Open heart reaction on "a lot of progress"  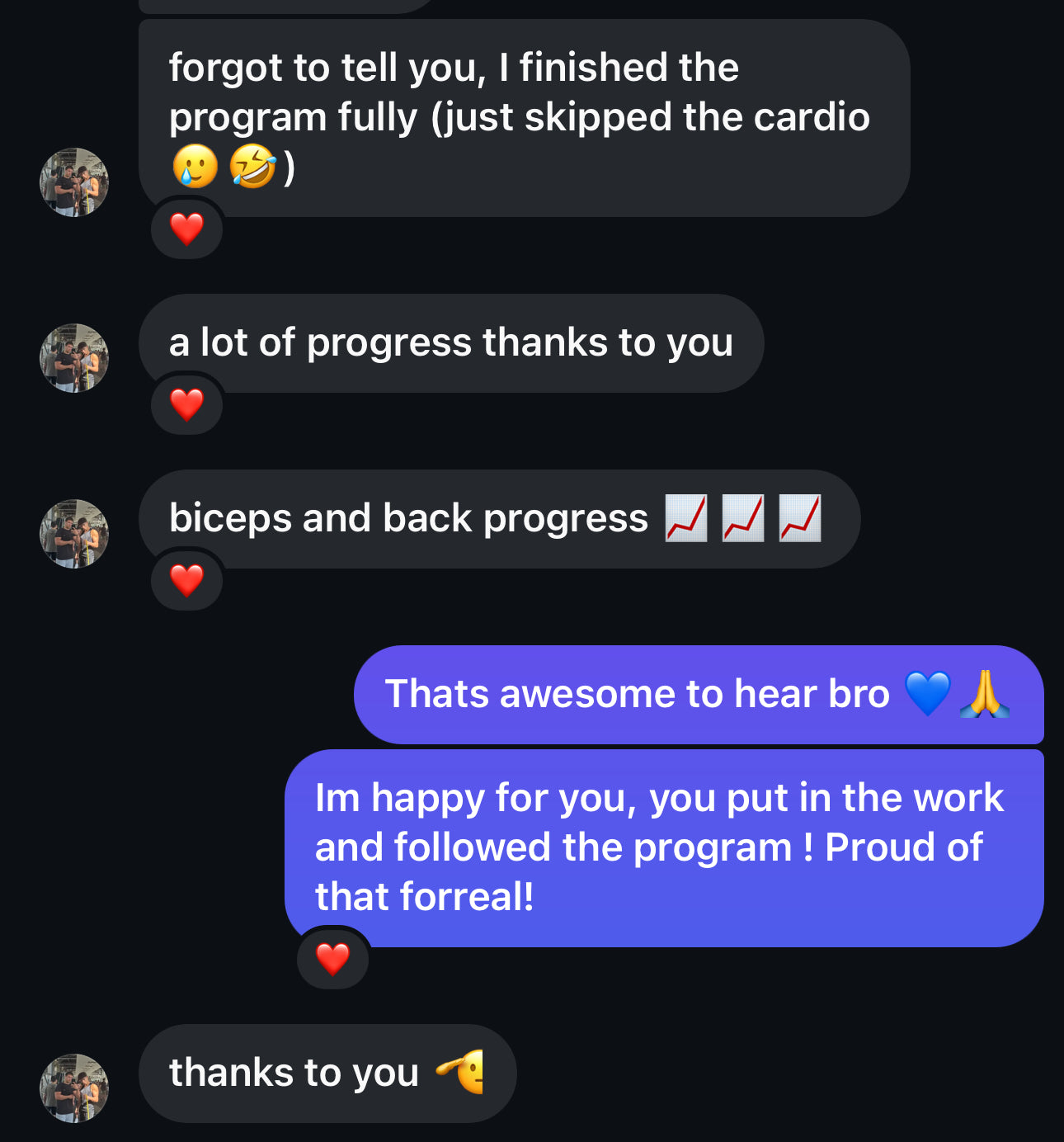tap(187, 404)
